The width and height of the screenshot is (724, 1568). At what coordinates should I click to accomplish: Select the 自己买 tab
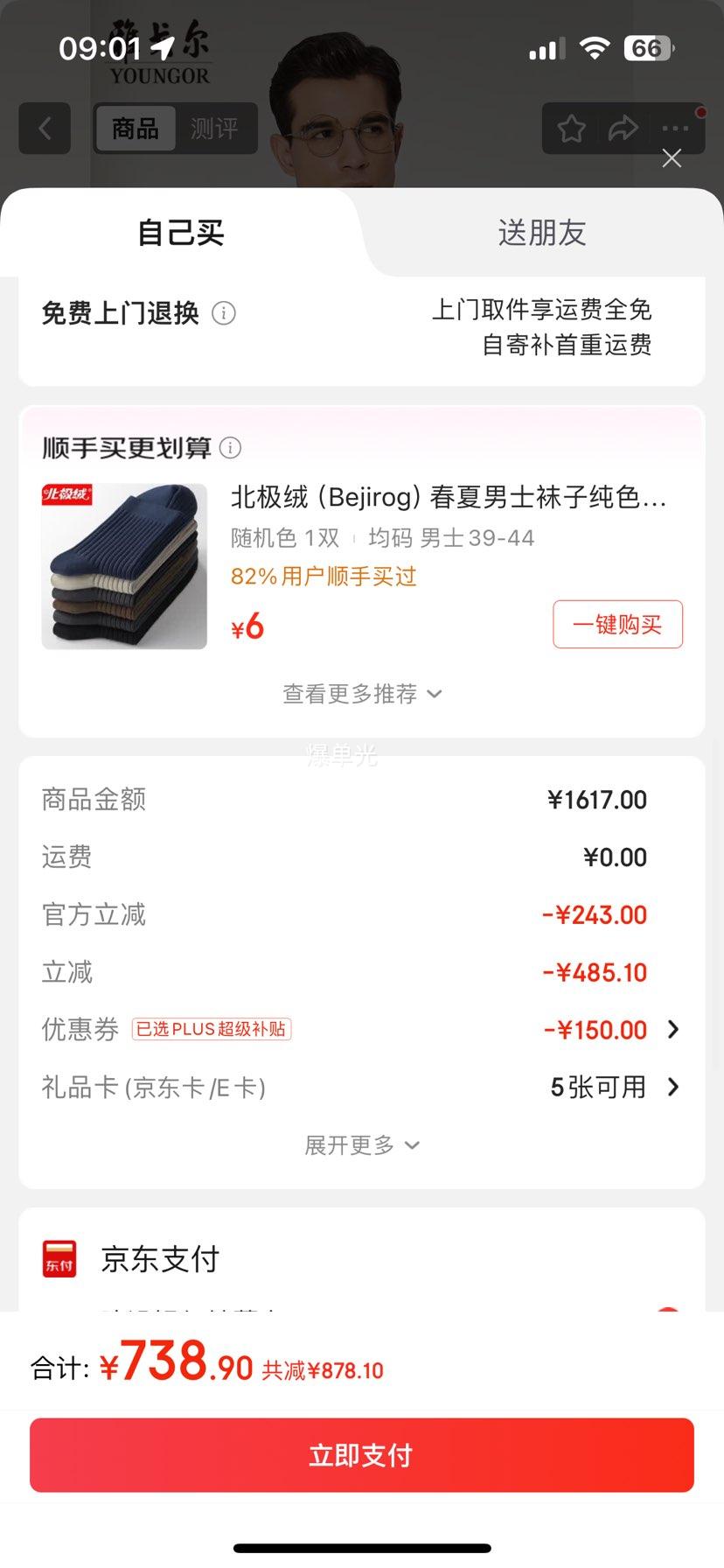tap(181, 233)
